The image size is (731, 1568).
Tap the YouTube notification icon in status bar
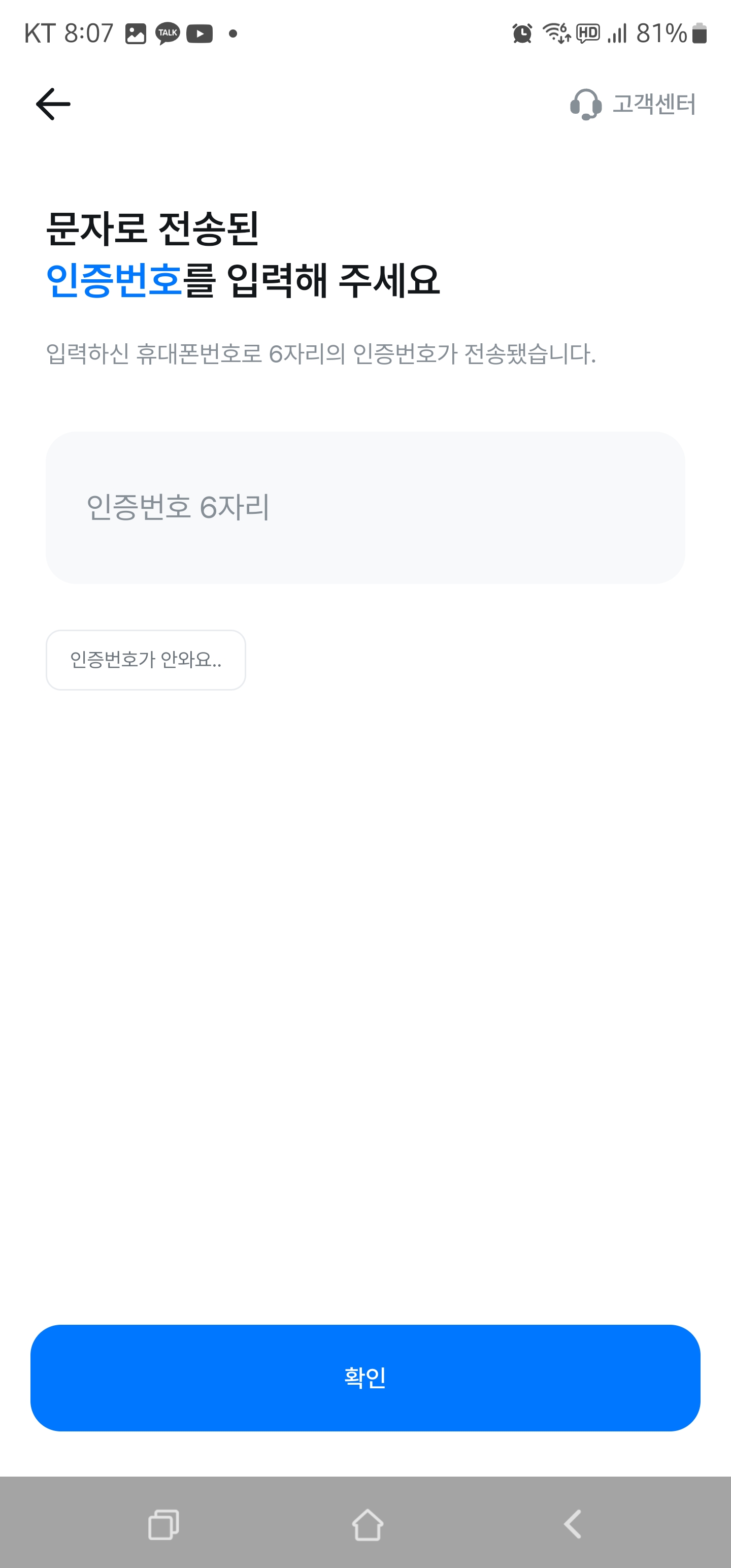201,34
